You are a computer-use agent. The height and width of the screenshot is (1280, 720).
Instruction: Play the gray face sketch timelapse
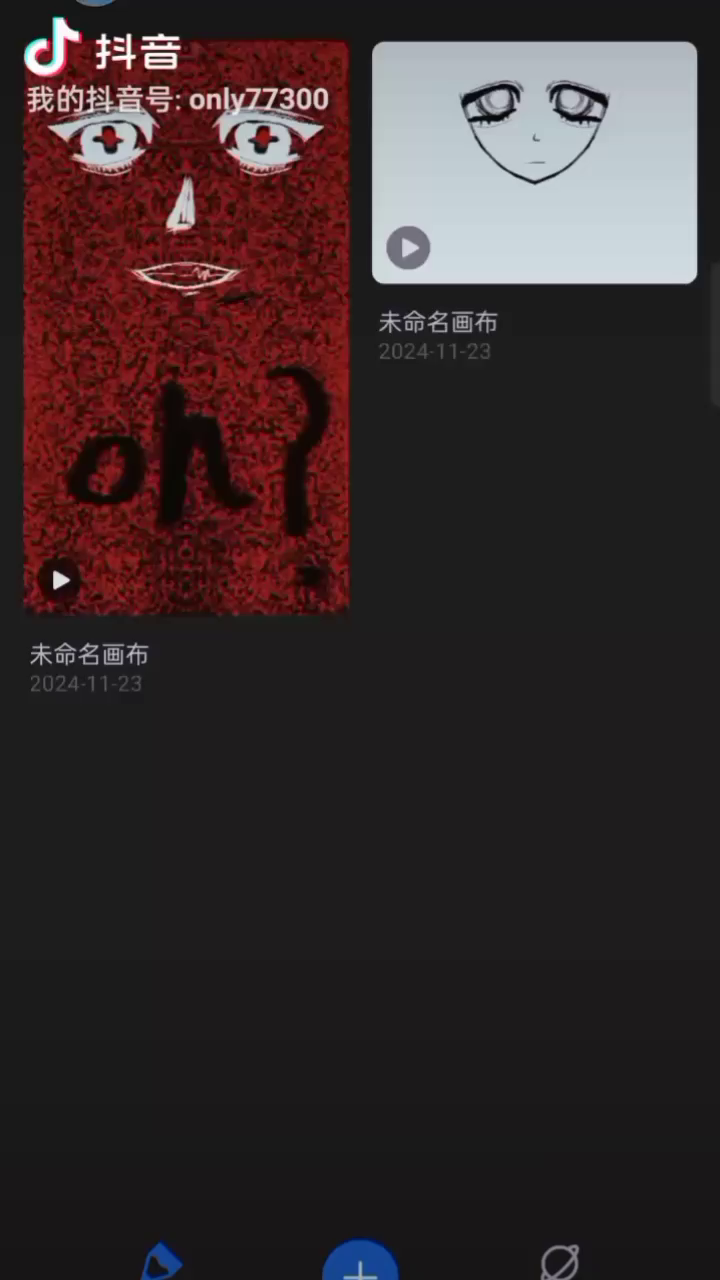point(408,247)
